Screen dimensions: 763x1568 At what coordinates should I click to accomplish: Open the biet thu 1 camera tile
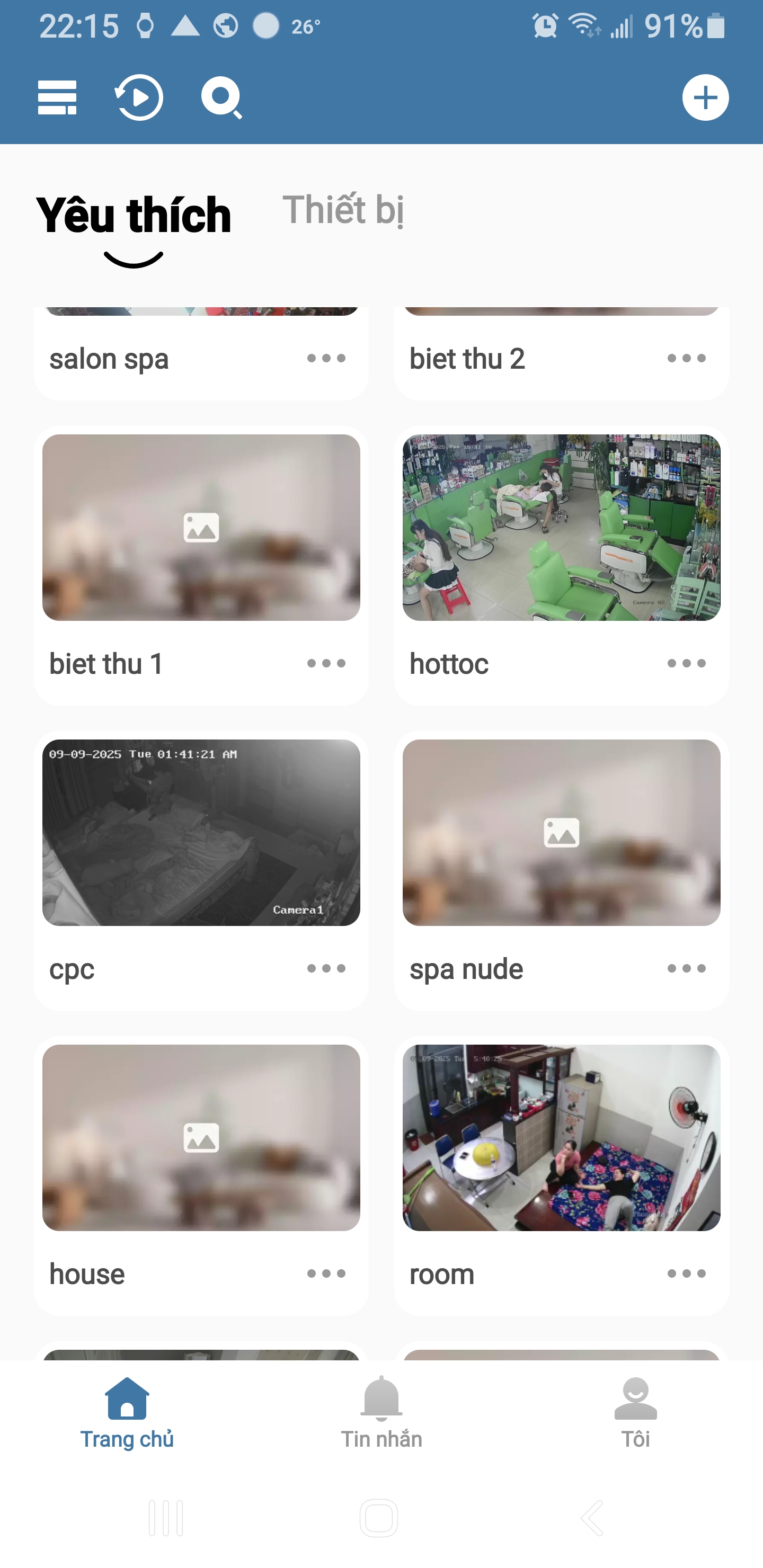tap(201, 527)
